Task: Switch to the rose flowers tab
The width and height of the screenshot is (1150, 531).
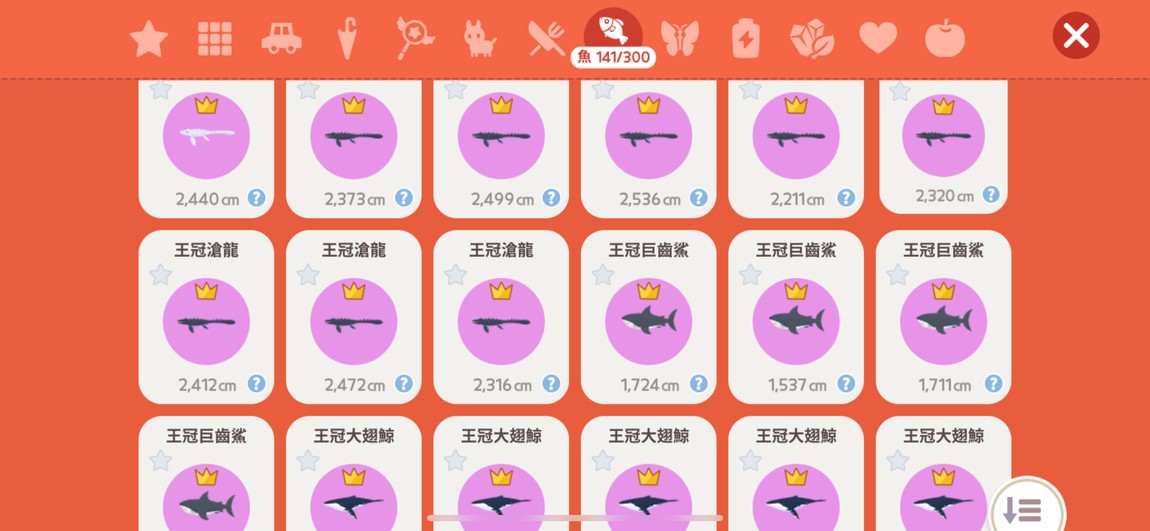Action: point(811,39)
